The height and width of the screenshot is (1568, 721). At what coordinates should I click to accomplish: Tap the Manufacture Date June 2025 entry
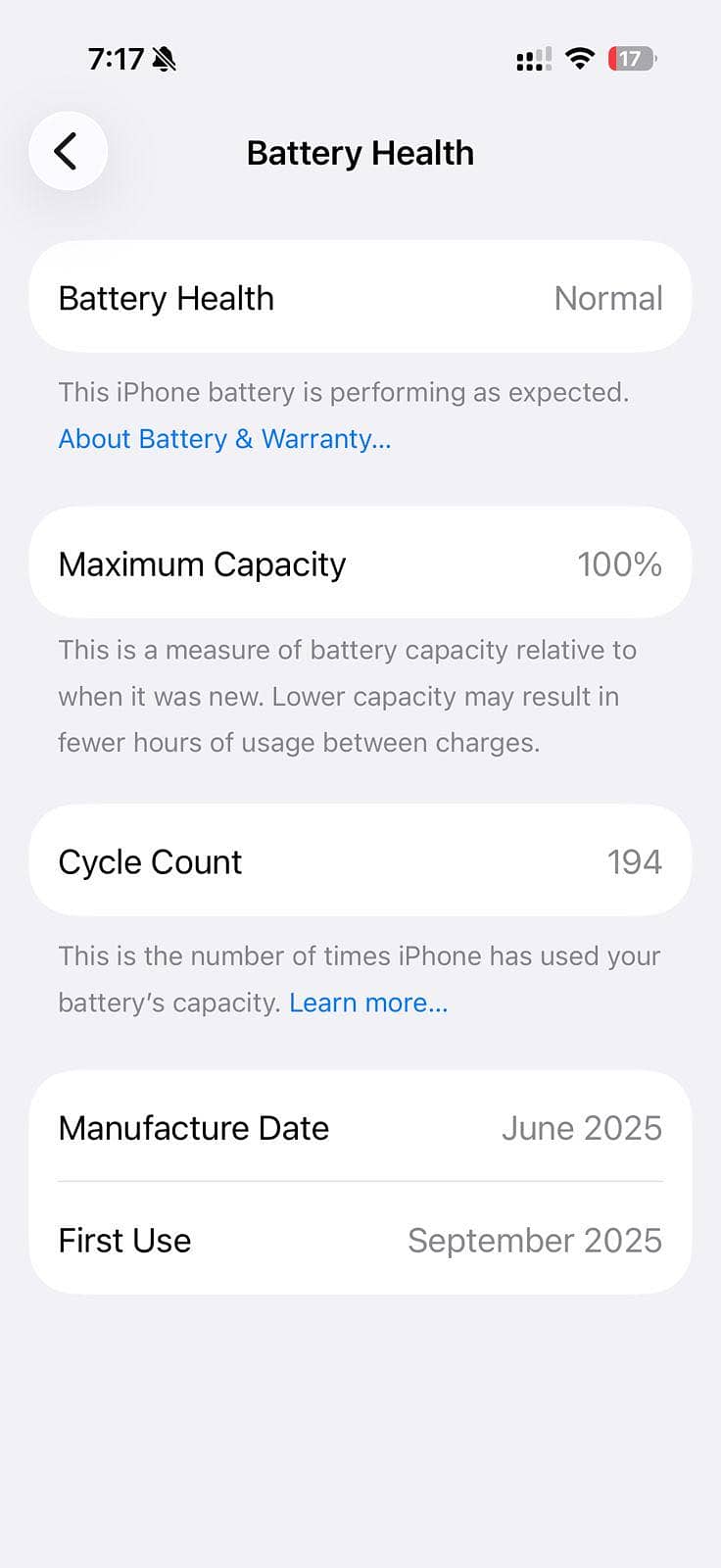pyautogui.click(x=360, y=1128)
